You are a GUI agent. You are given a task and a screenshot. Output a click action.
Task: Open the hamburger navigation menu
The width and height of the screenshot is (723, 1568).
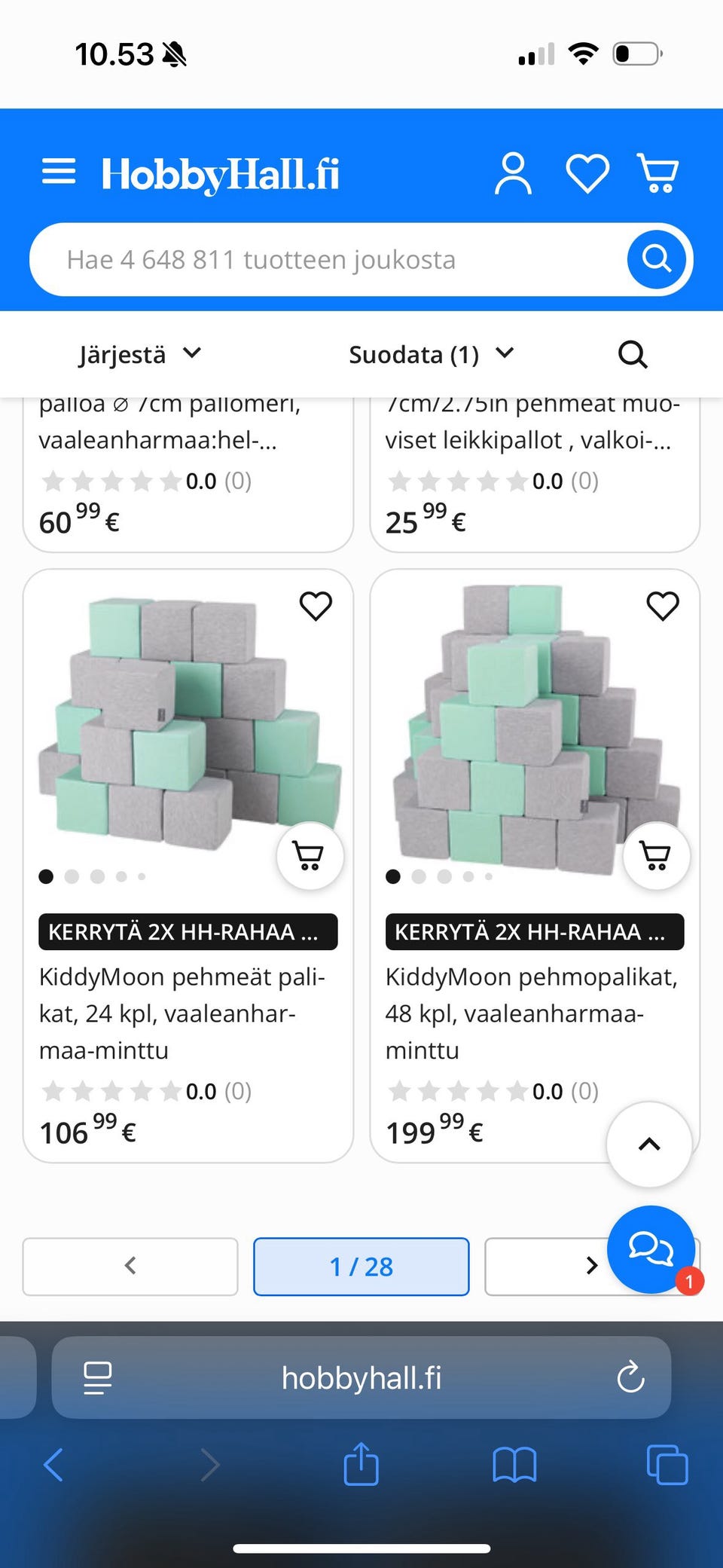[59, 172]
